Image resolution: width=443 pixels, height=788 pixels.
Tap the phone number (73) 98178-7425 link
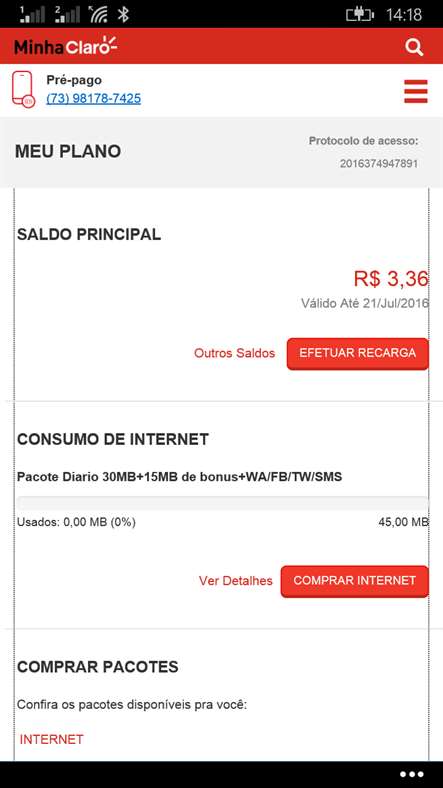pos(93,98)
